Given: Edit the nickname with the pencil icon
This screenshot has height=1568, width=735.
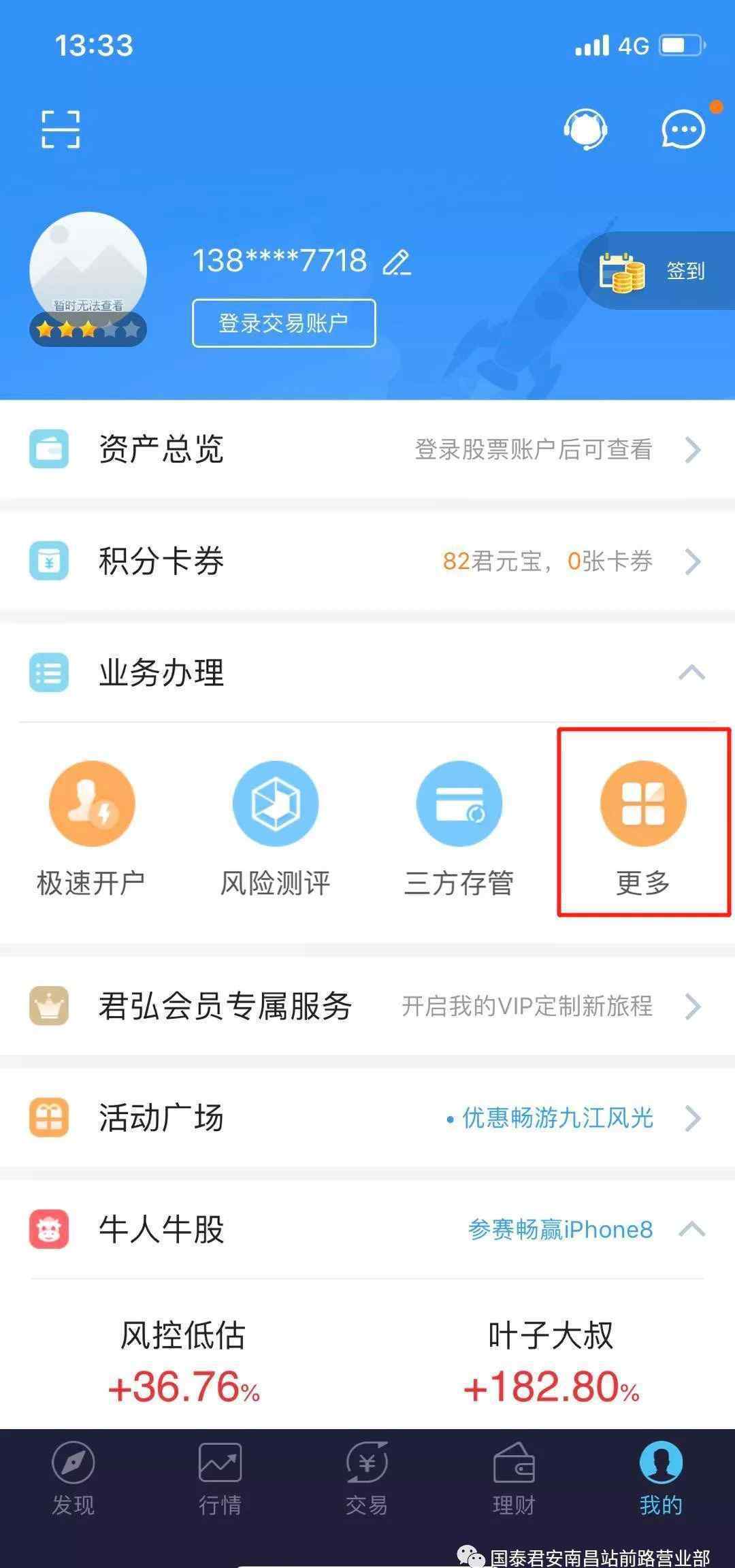Looking at the screenshot, I should coord(397,262).
